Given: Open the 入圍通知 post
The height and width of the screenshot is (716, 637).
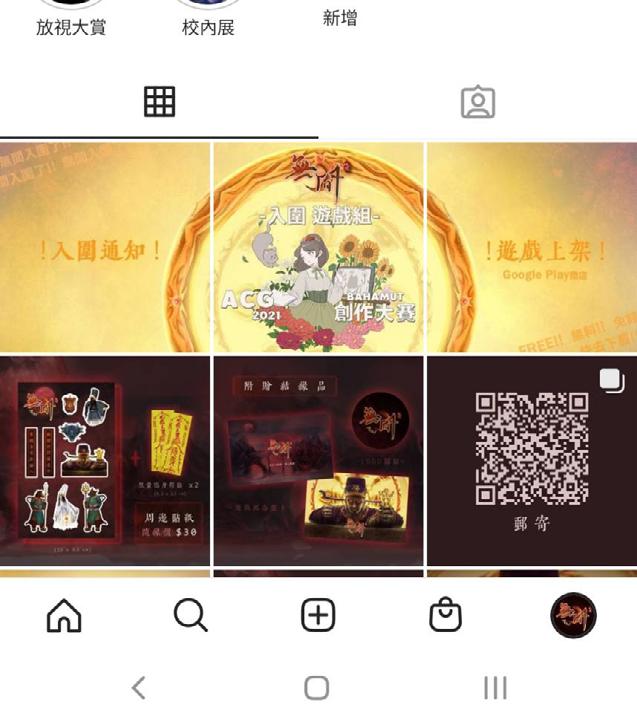Looking at the screenshot, I should 105,247.
